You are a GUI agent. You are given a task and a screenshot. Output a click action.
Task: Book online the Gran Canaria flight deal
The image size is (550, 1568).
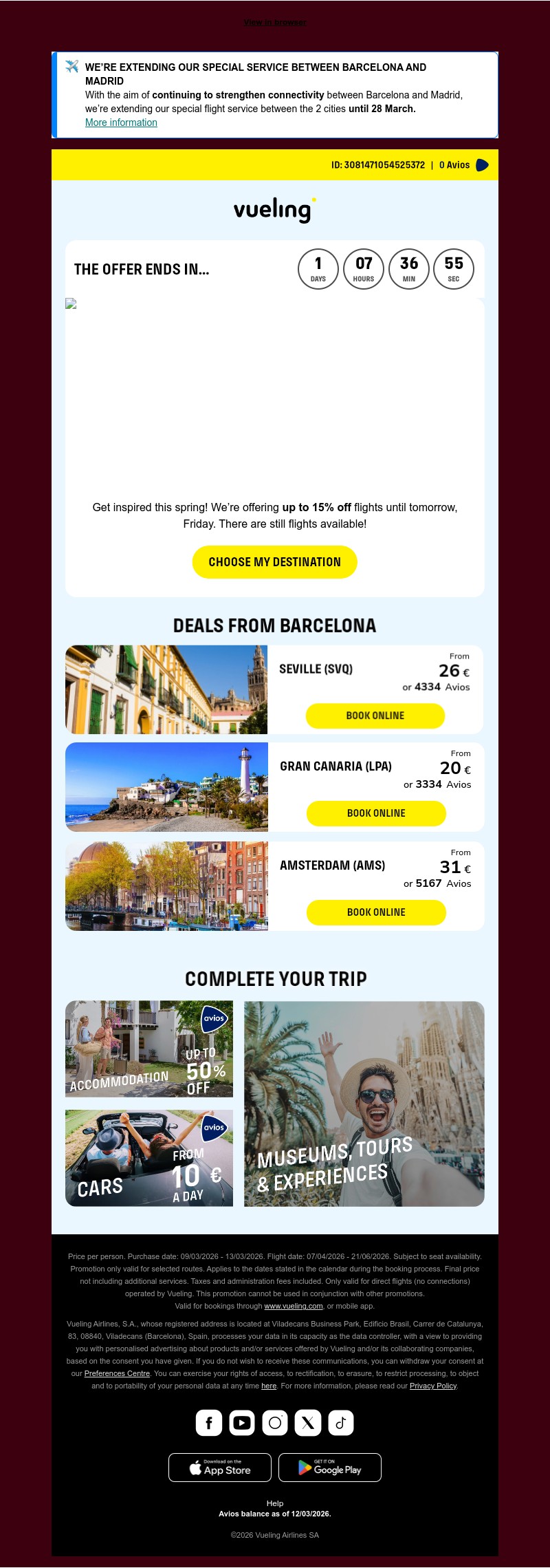375,813
